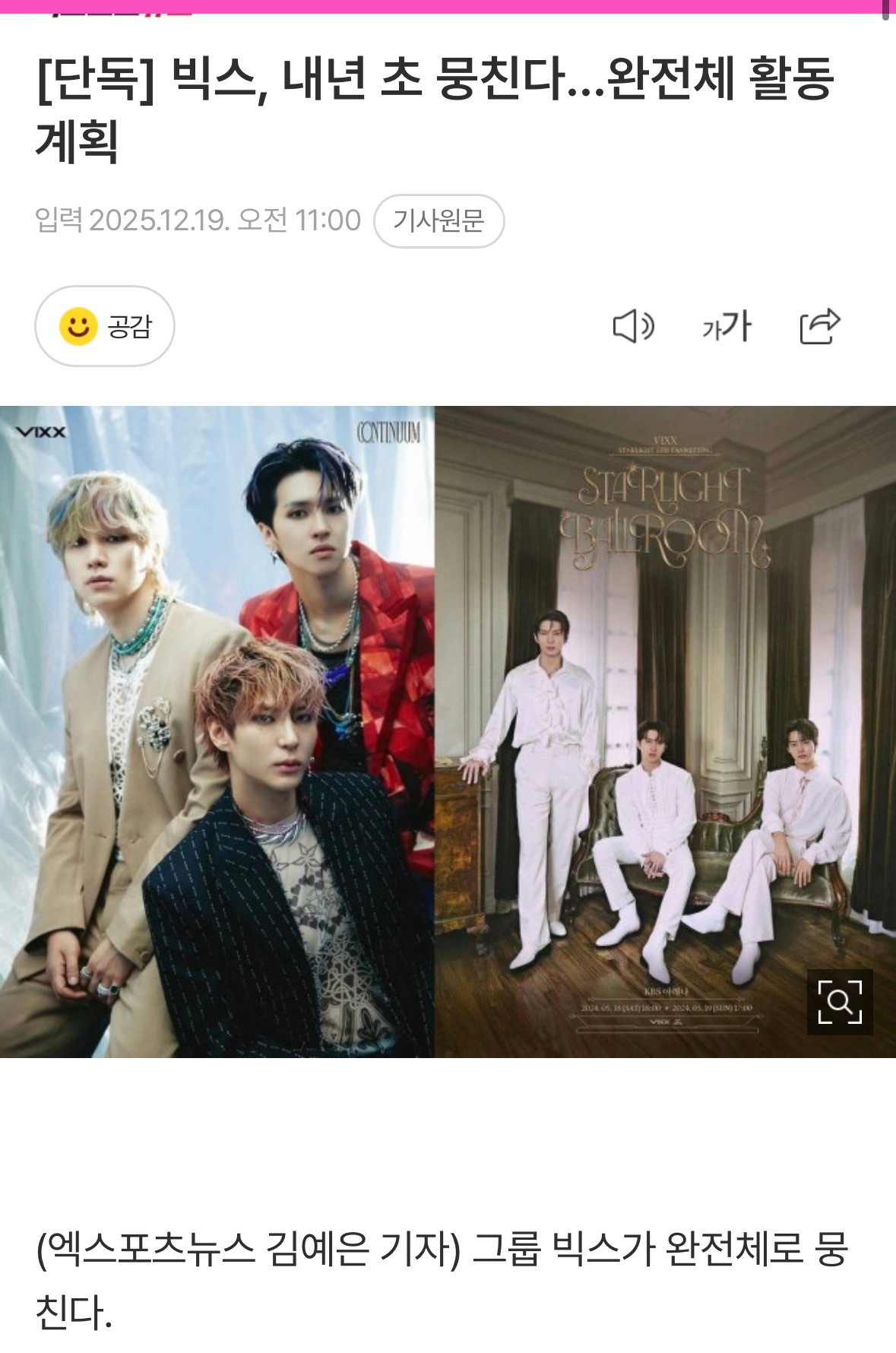
Task: Listen to the article with the speaker icon
Action: click(633, 327)
